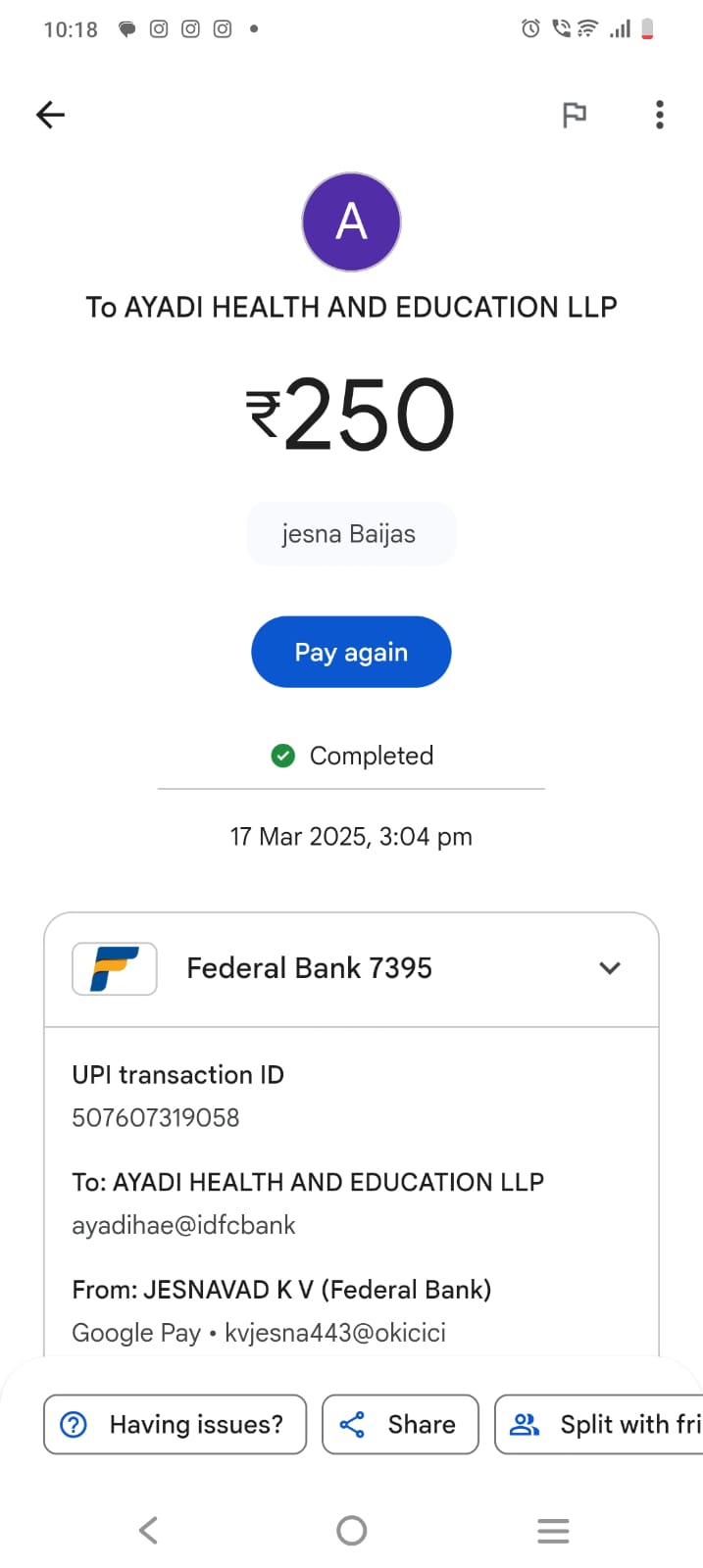This screenshot has width=703, height=1568.
Task: Tap the Pay again button
Action: click(351, 652)
